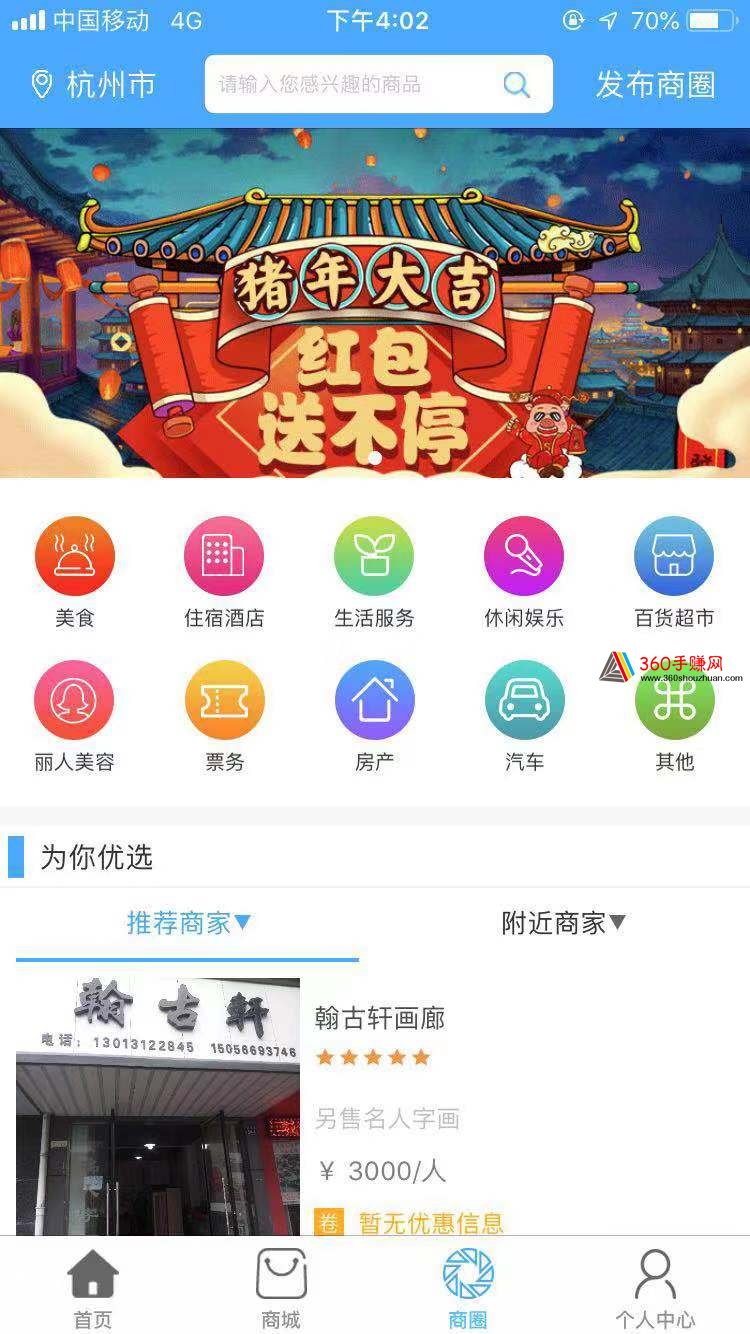Go to the 首页 tab
Screen dimensions: 750x1334
[93, 1288]
